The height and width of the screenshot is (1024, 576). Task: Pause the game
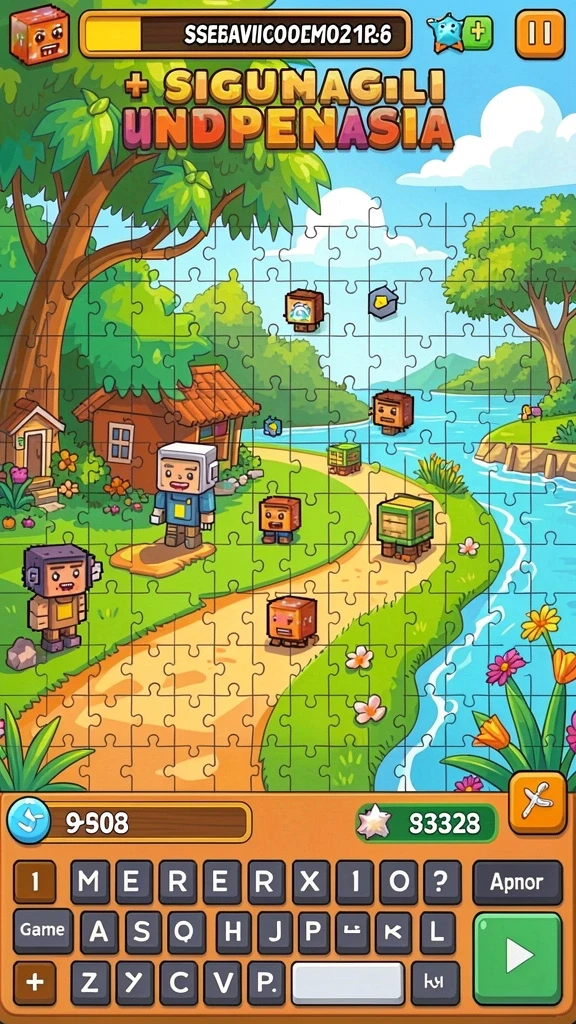point(540,34)
